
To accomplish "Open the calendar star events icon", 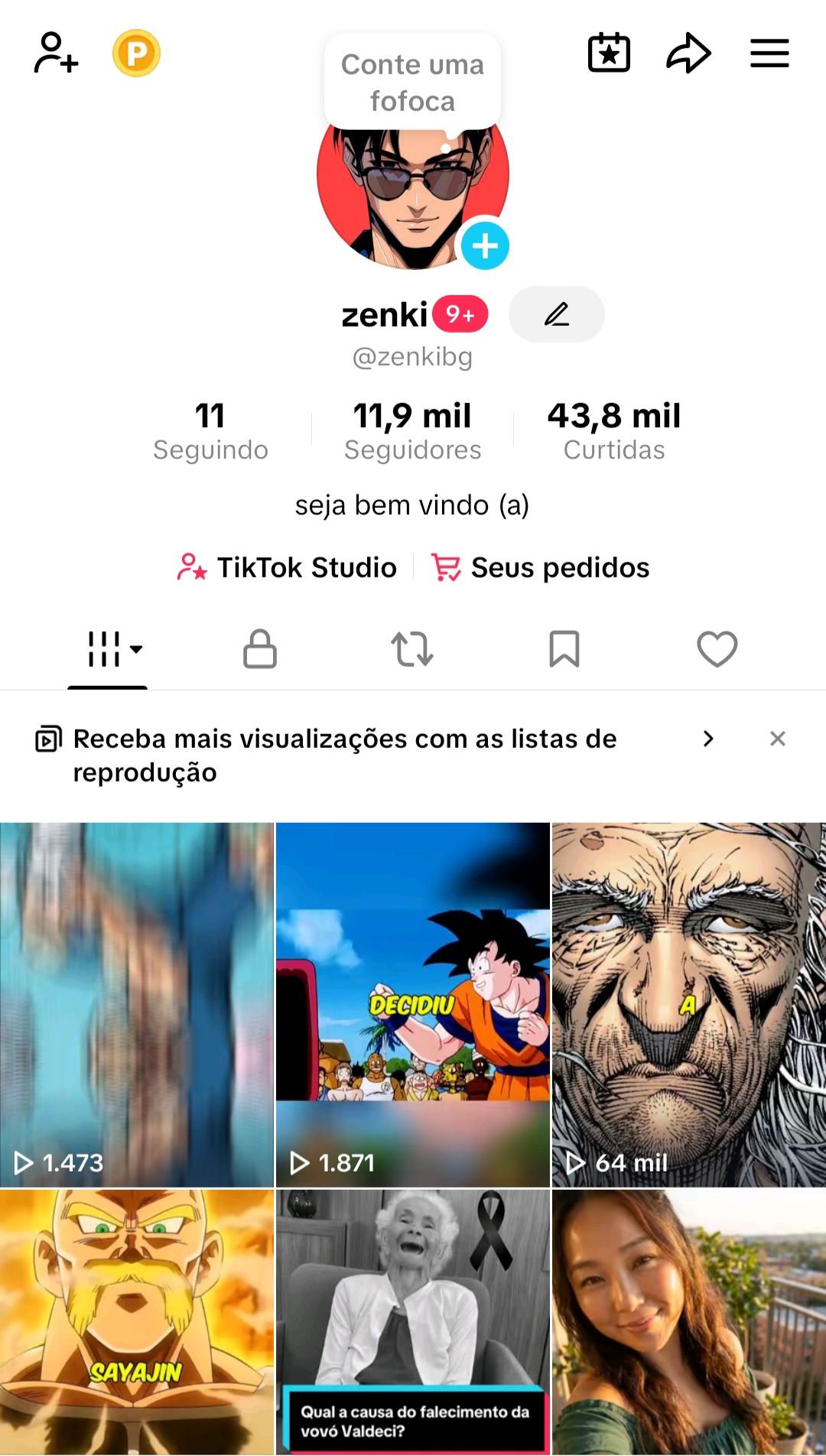I will 609,53.
